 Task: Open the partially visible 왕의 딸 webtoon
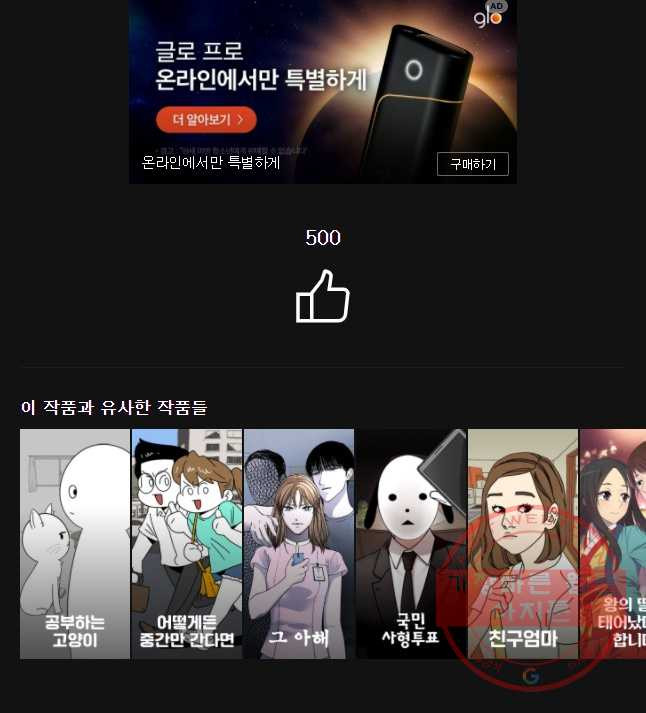click(x=614, y=544)
